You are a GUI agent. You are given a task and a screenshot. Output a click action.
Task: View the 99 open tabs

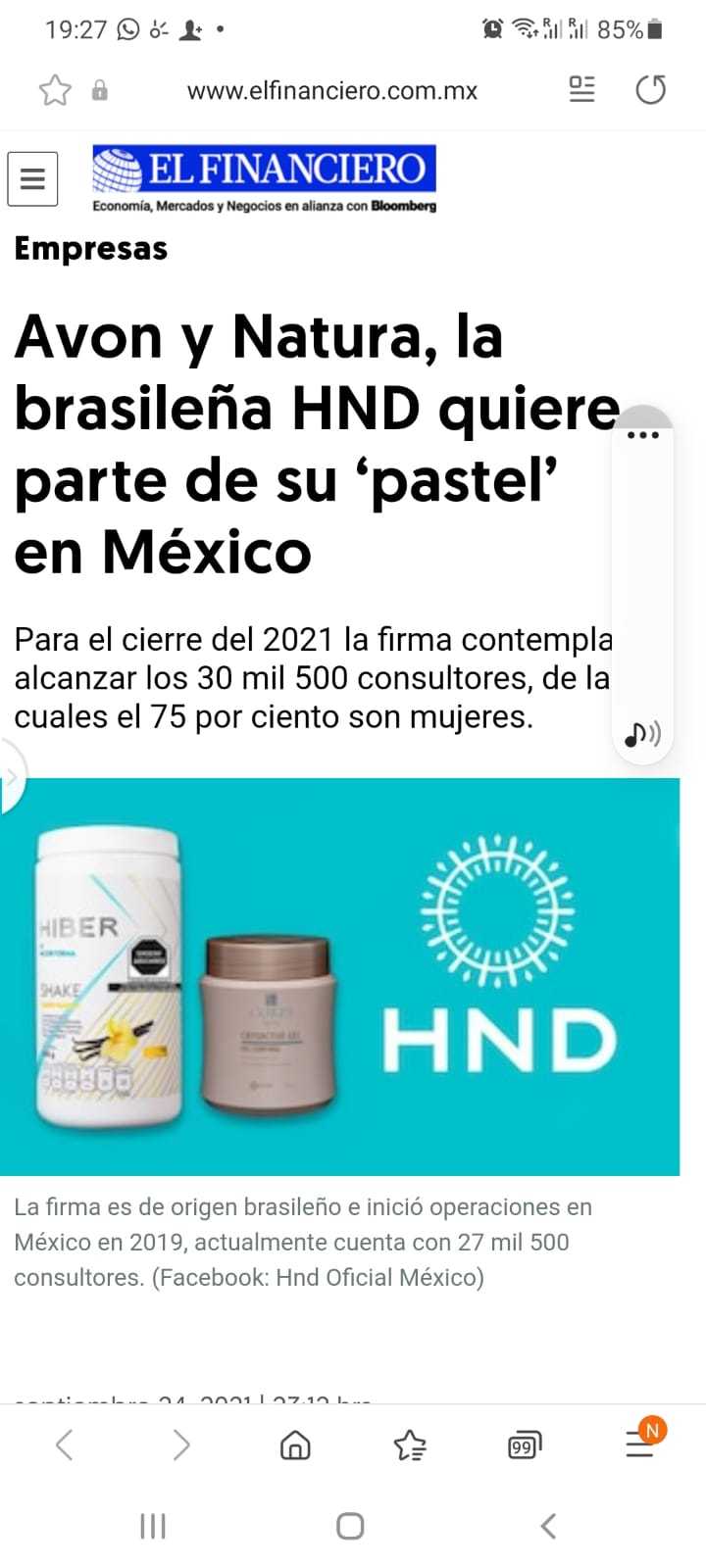[525, 1445]
